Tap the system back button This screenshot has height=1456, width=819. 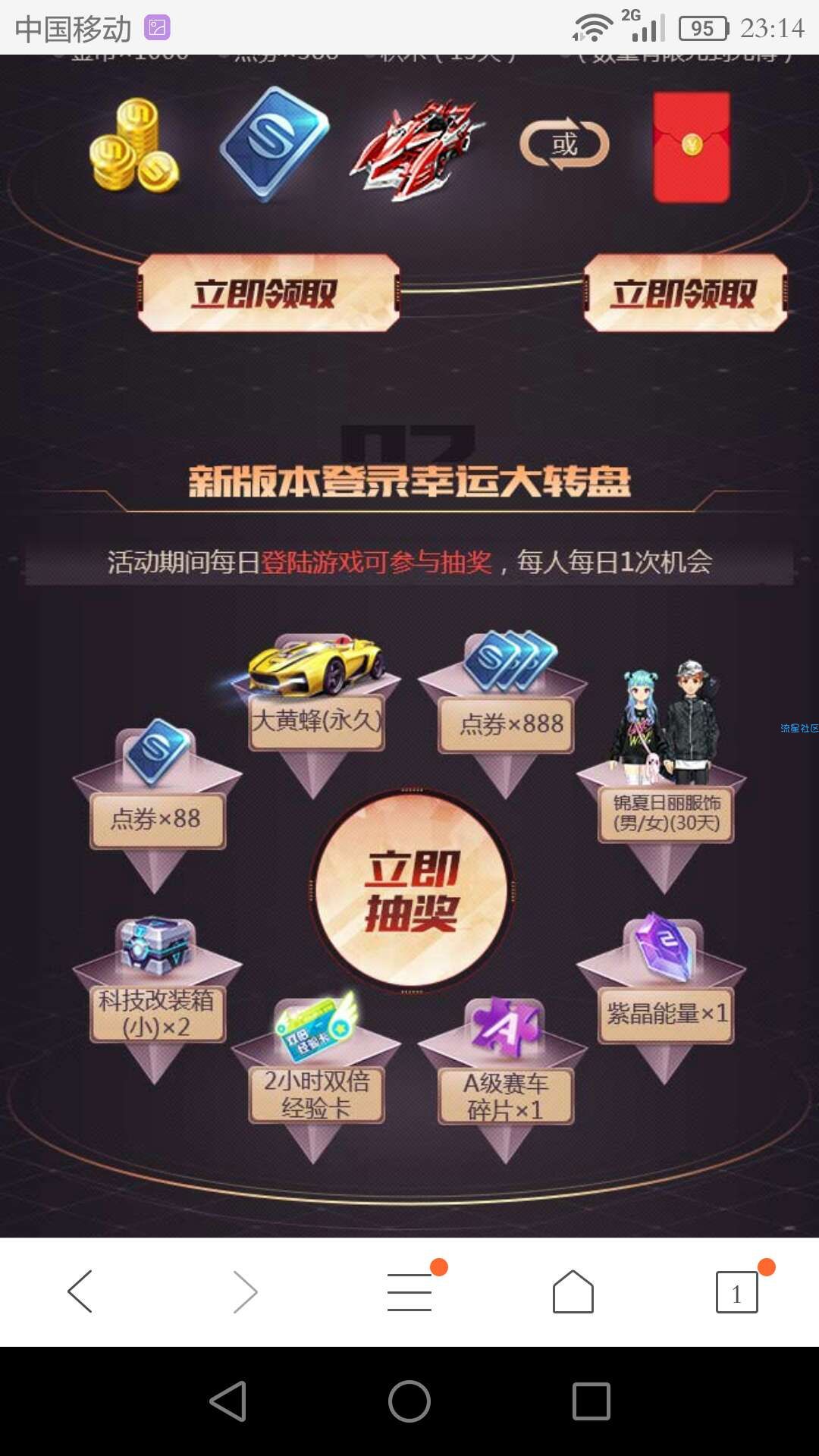(227, 1401)
